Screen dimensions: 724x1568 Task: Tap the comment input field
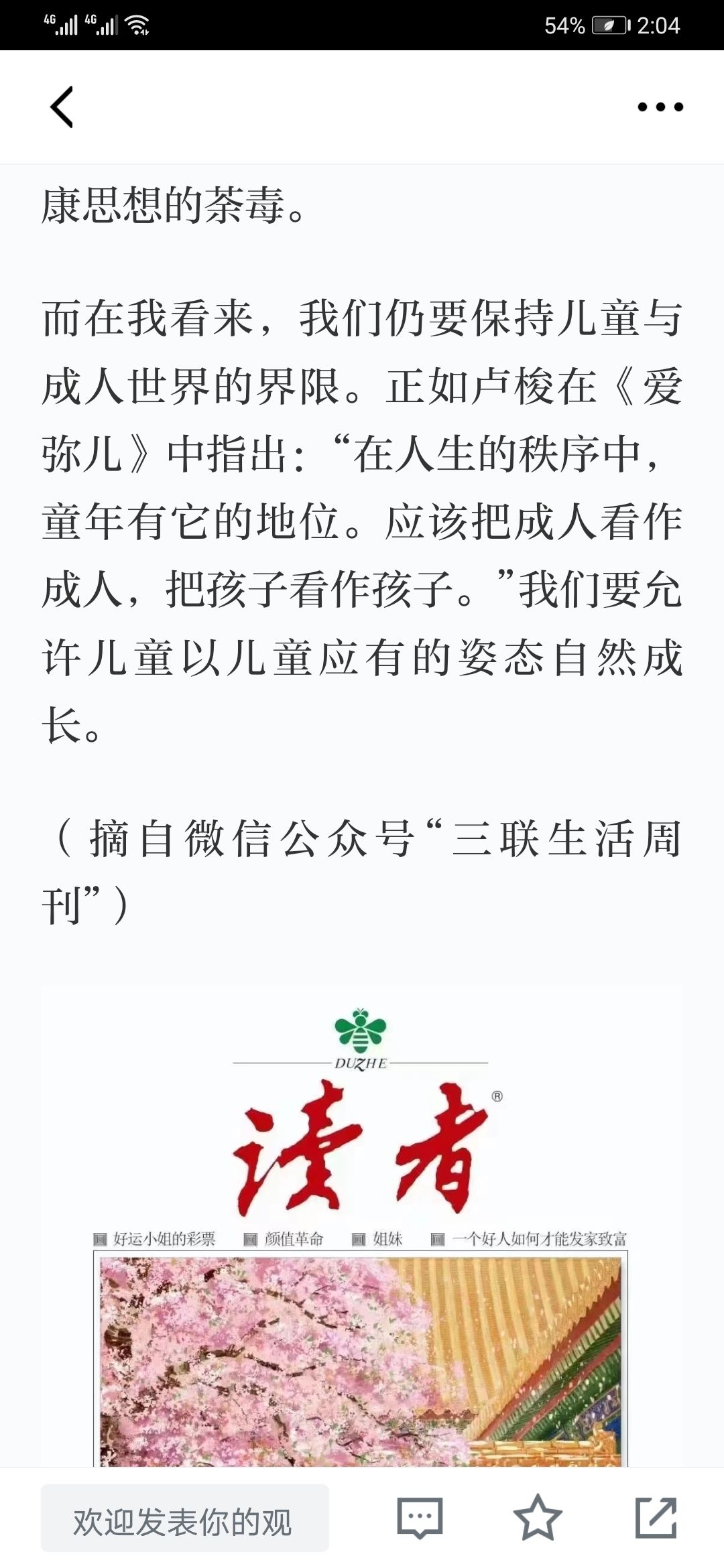[185, 1518]
